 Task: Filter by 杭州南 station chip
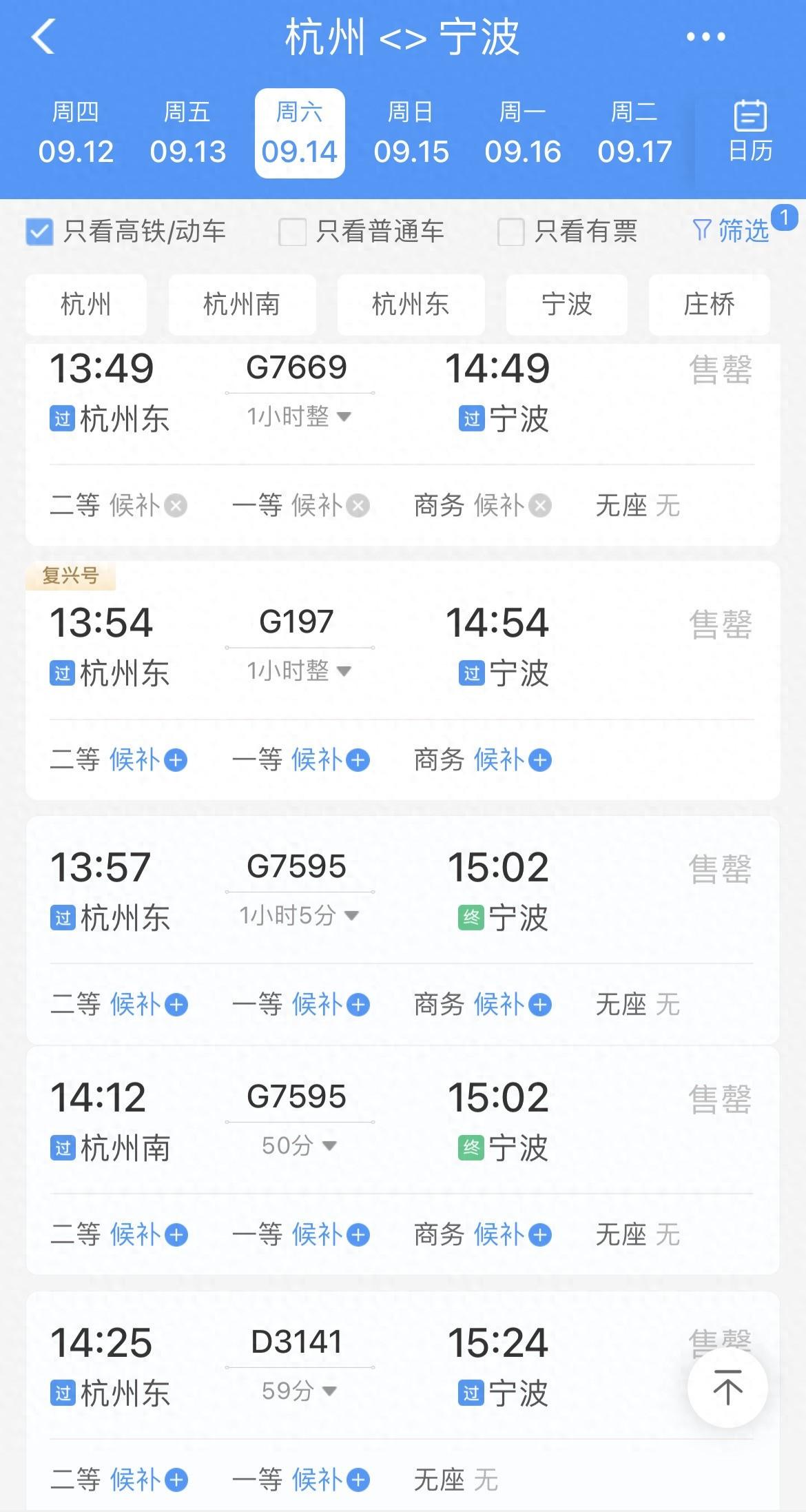(242, 304)
